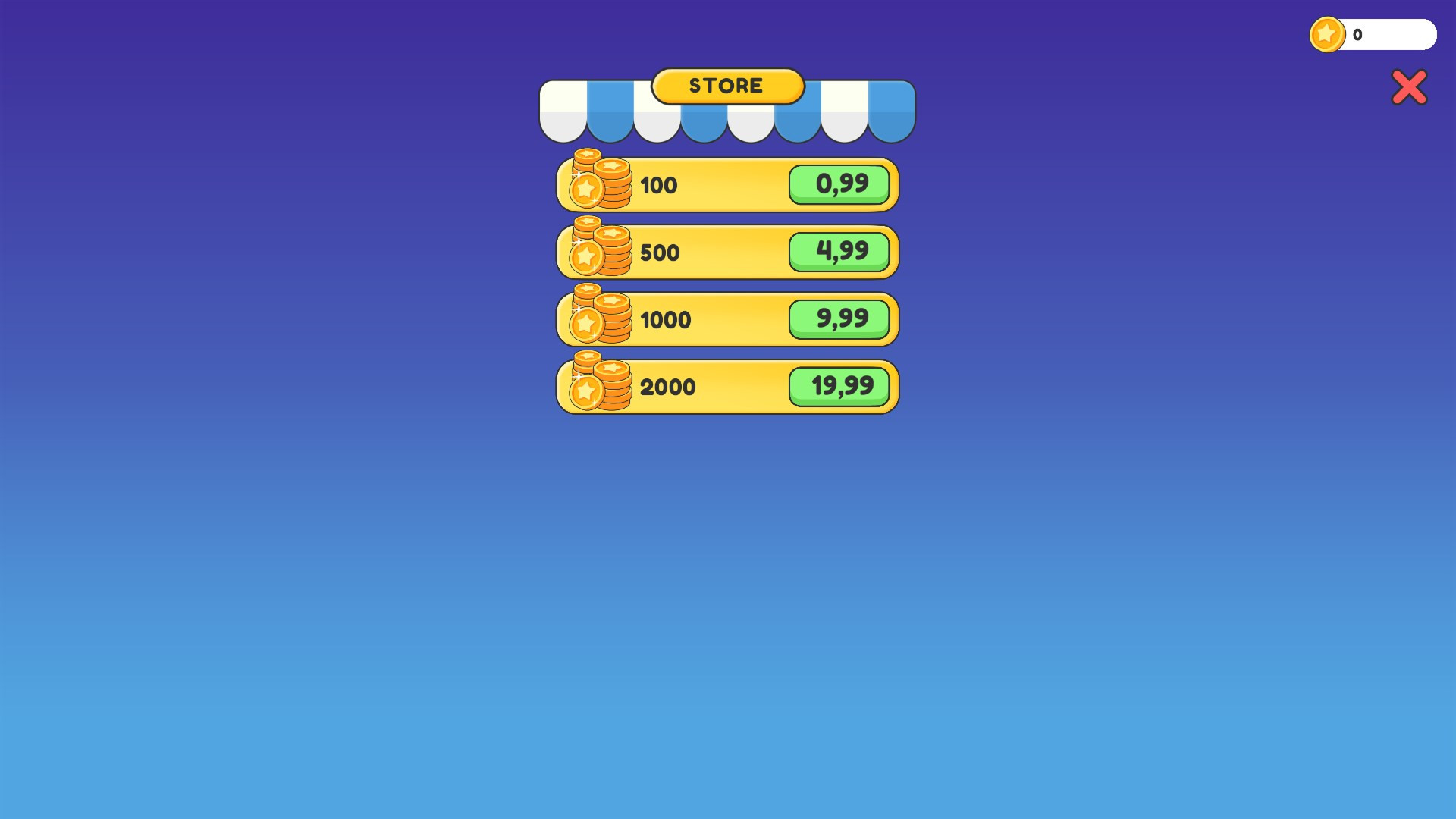Select the 9,99 price for 1000 coins
The width and height of the screenshot is (1456, 819).
(x=839, y=319)
